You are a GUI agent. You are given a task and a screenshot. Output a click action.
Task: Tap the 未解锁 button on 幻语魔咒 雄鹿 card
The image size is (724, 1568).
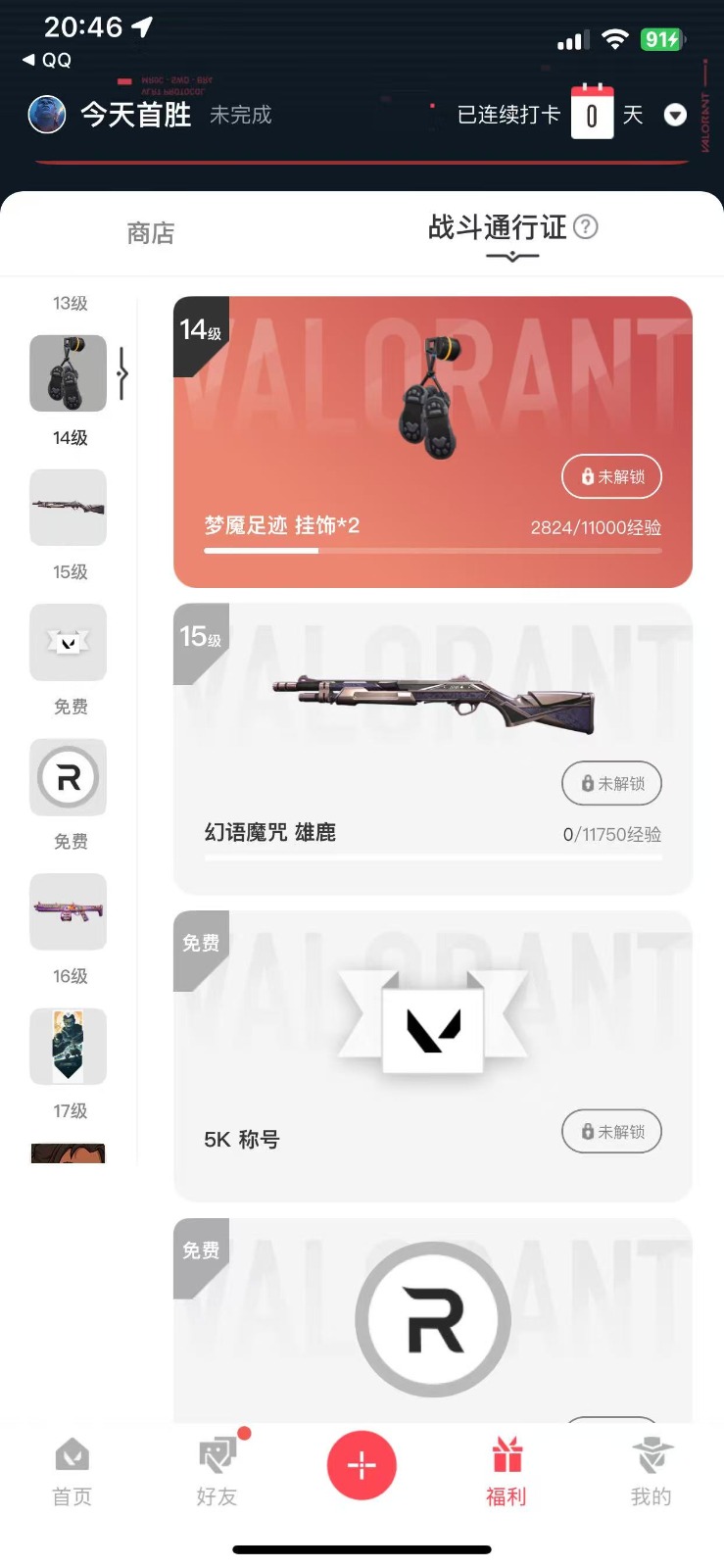click(611, 783)
